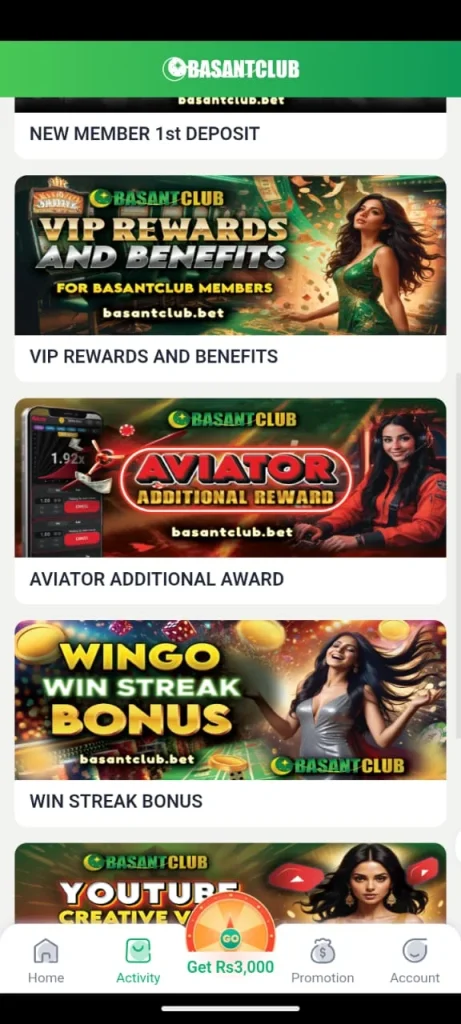Viewport: 461px width, 1024px height.
Task: Open the VIP Rewards and Benefits card
Action: [230, 278]
